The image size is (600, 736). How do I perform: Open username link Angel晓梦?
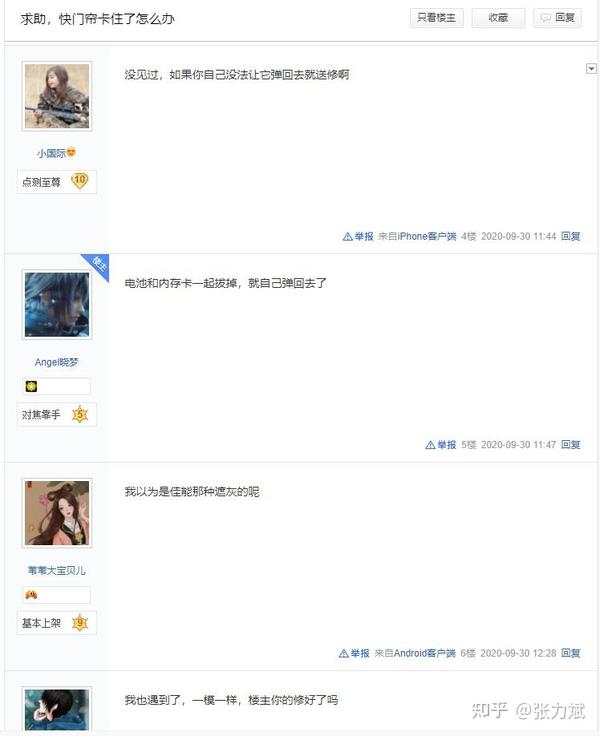(x=56, y=362)
